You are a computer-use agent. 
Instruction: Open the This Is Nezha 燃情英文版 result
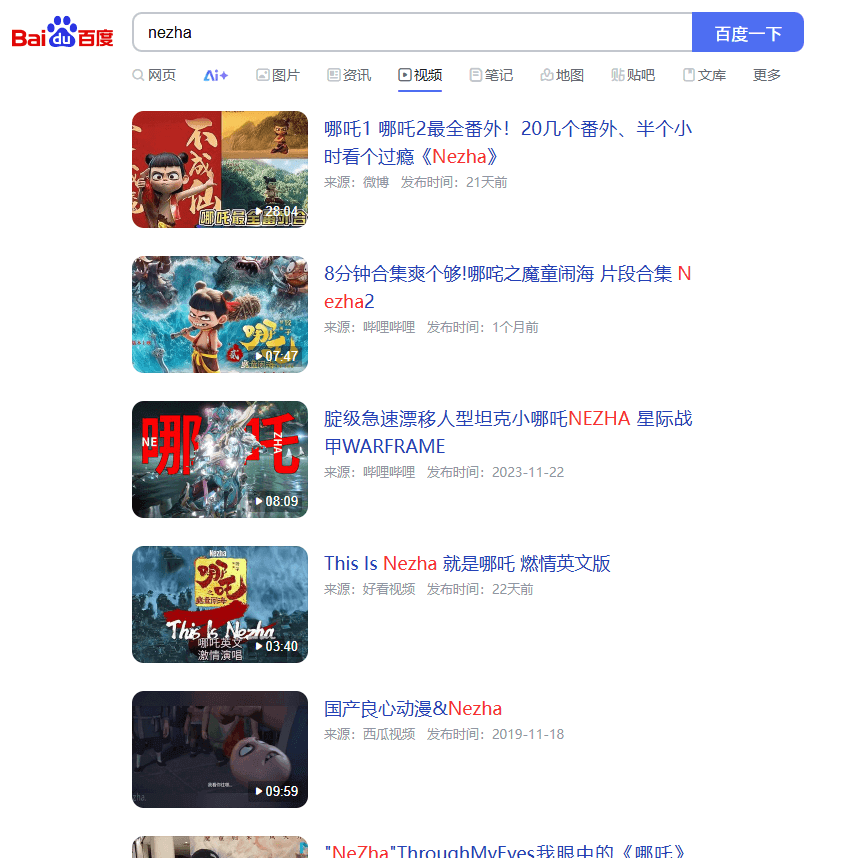tap(466, 563)
